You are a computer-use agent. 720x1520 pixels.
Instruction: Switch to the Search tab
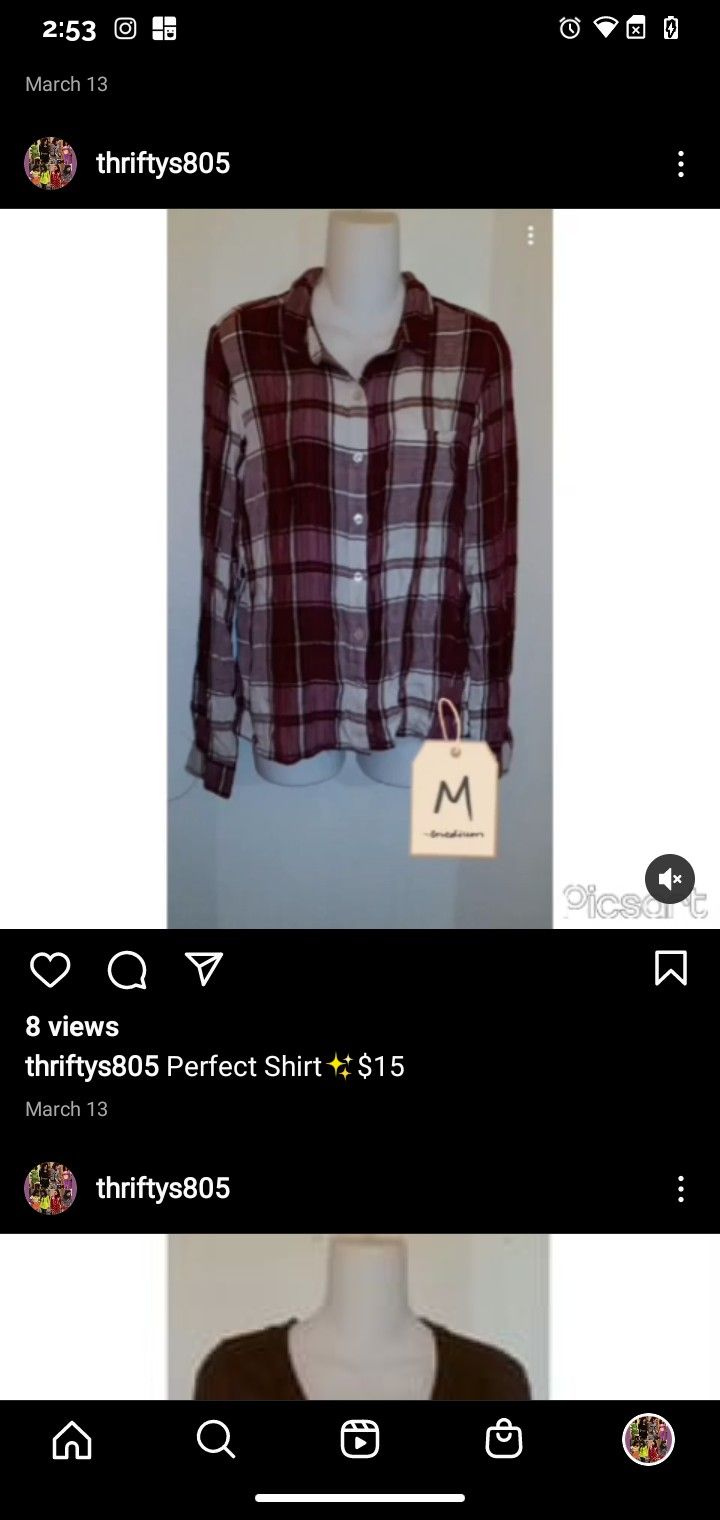[215, 1440]
